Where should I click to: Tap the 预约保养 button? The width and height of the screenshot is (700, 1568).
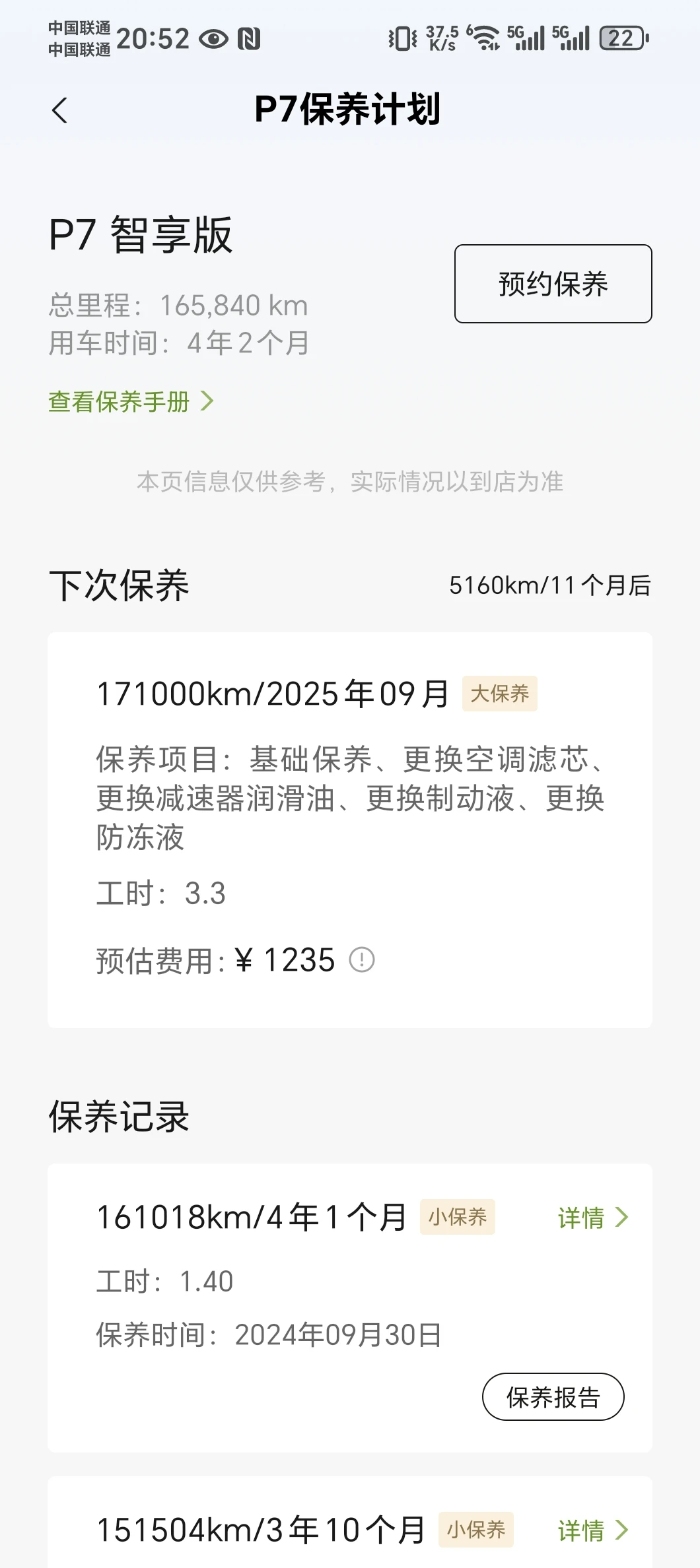tap(553, 284)
